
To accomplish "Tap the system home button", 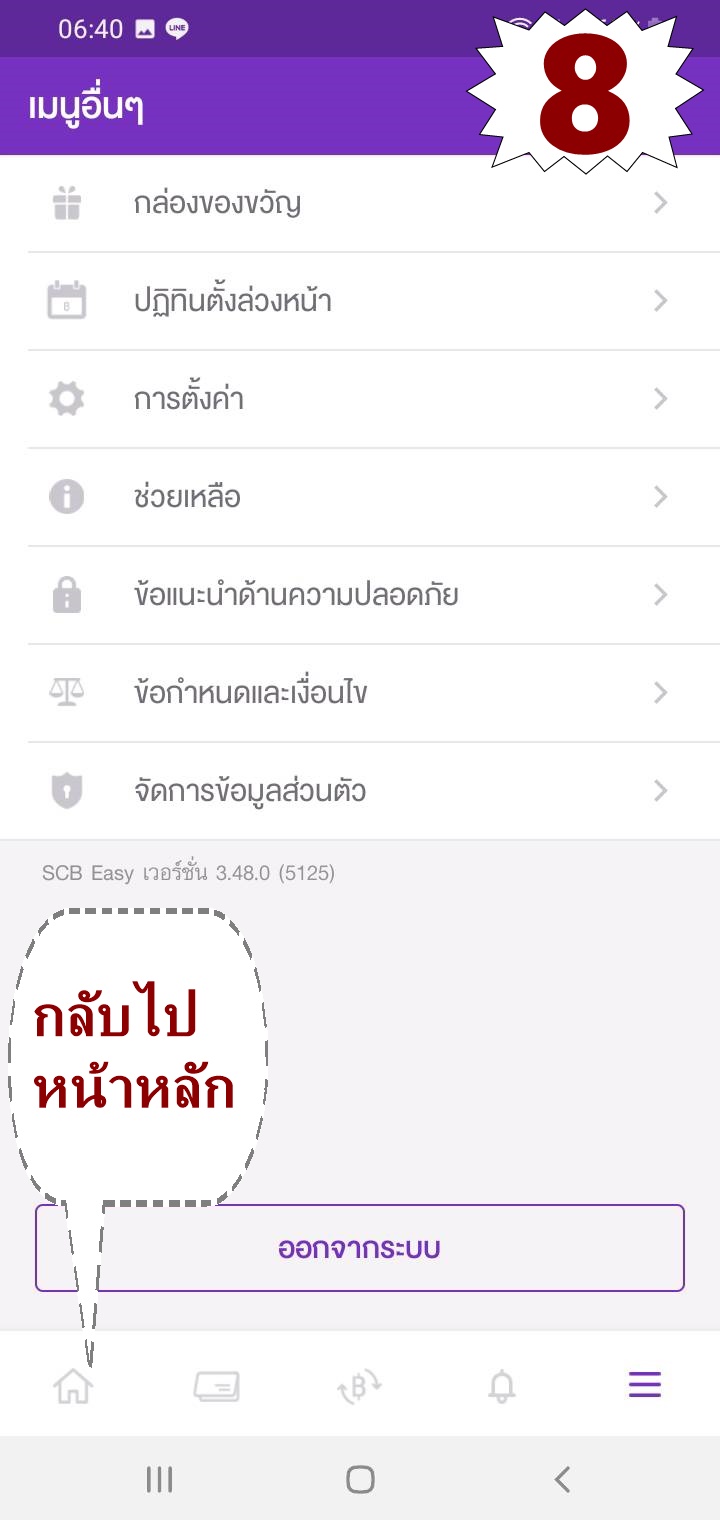I will (x=360, y=1479).
